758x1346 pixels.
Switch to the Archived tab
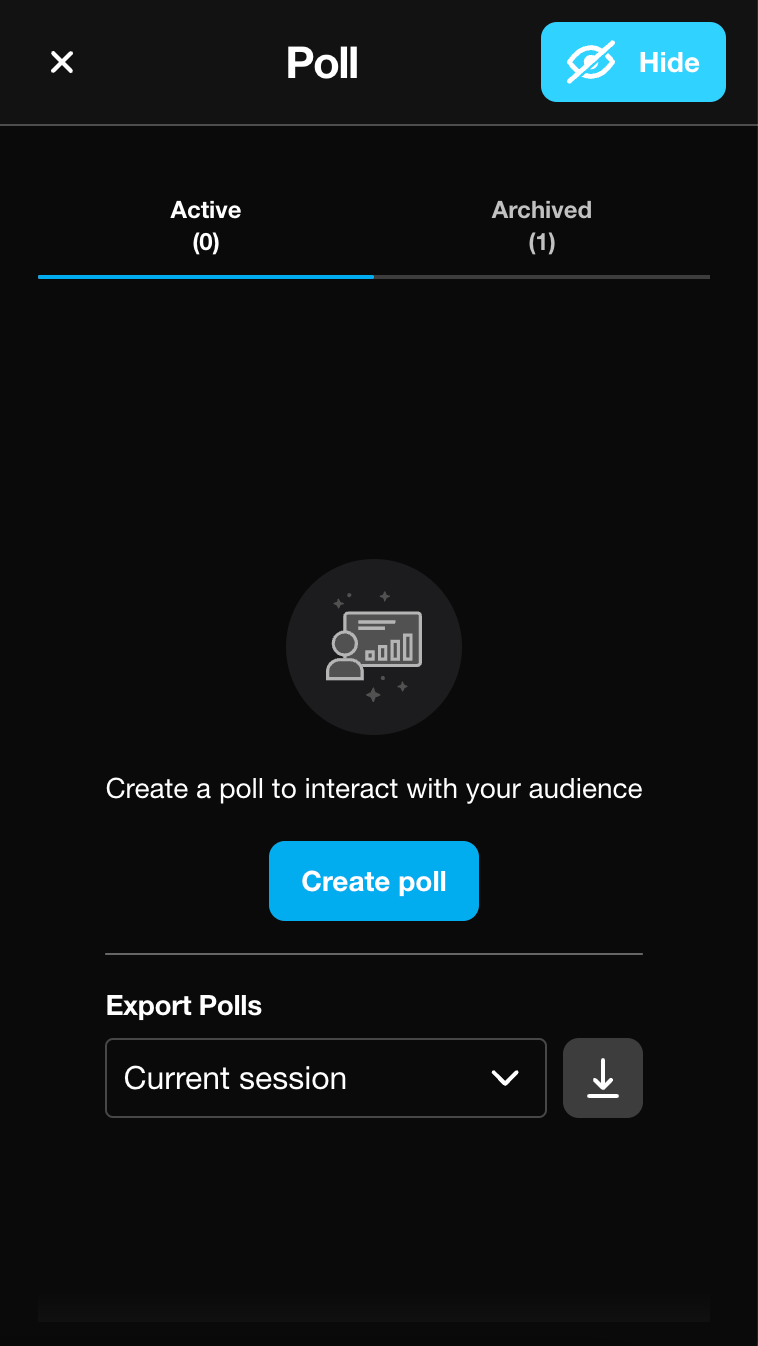[541, 226]
